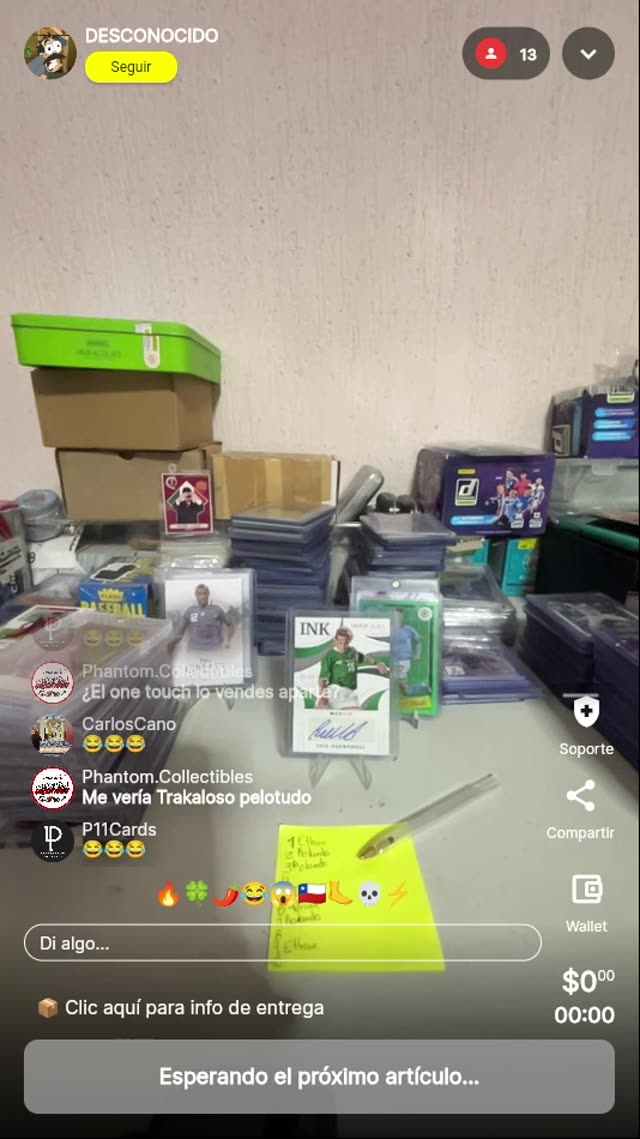Send the four-leaf clover emoji reaction
Image resolution: width=640 pixels, height=1139 pixels.
tap(197, 894)
